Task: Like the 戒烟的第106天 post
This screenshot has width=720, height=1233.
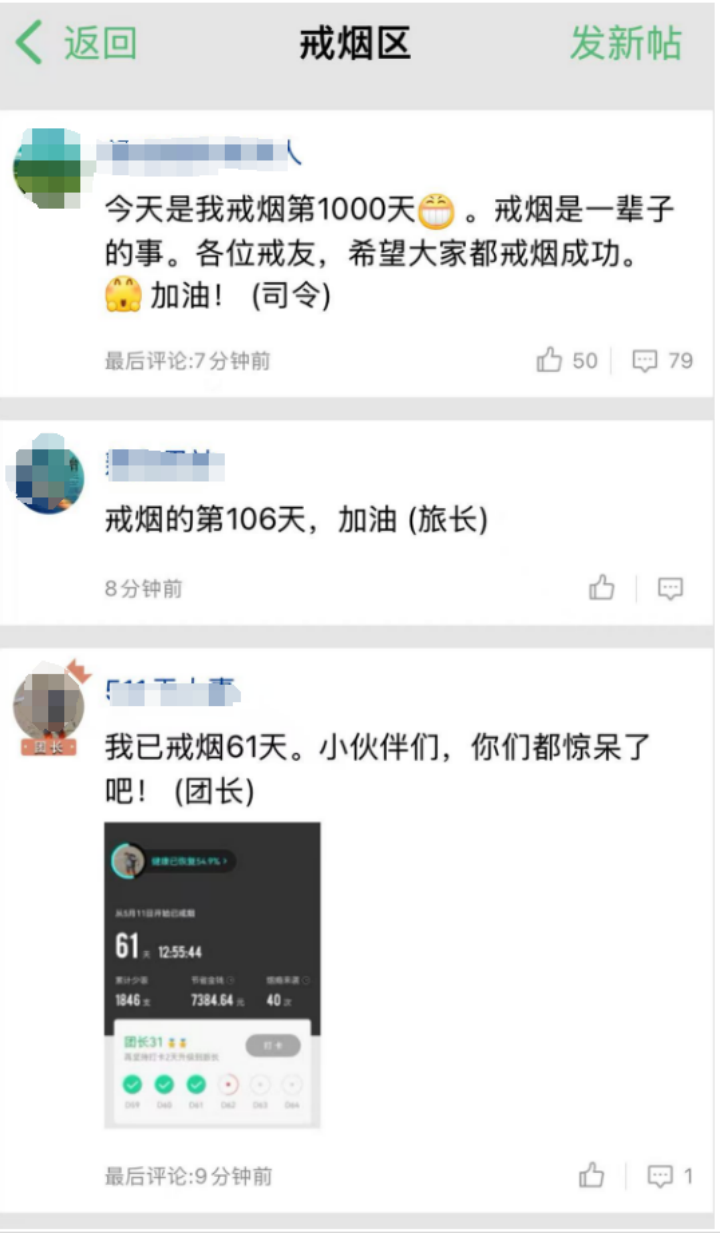Action: point(602,588)
